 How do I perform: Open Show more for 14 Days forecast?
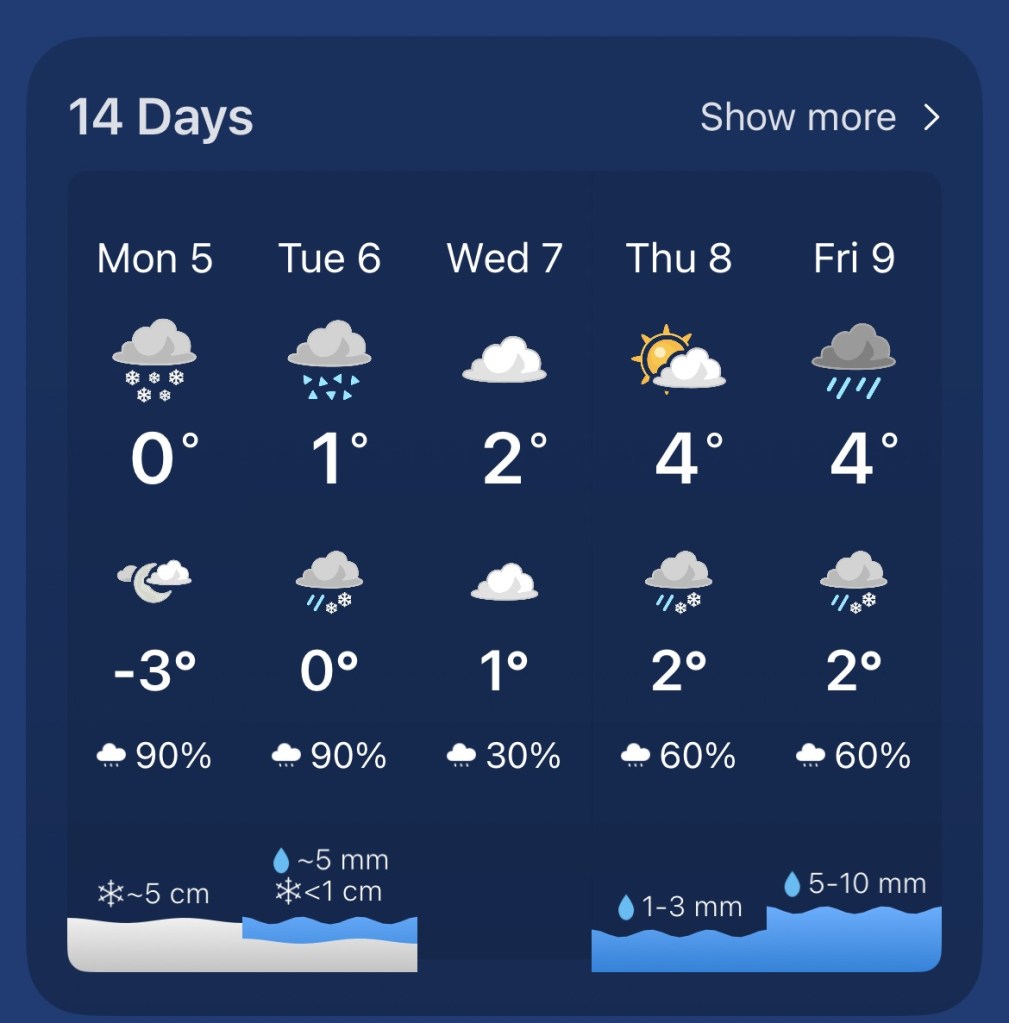click(819, 118)
